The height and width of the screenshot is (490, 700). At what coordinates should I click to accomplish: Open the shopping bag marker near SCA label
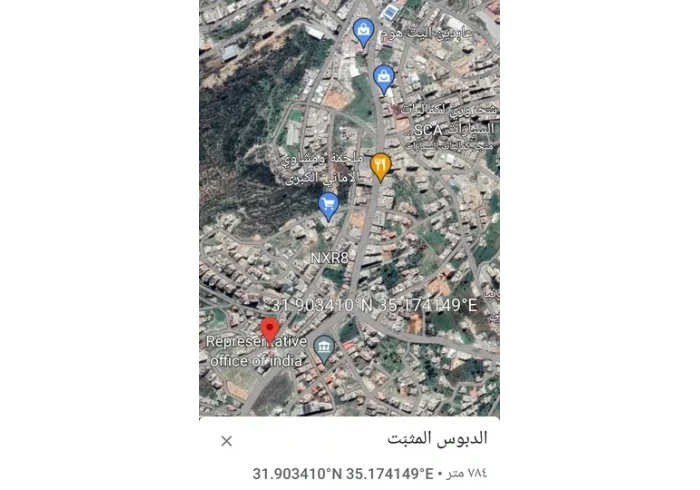[383, 76]
